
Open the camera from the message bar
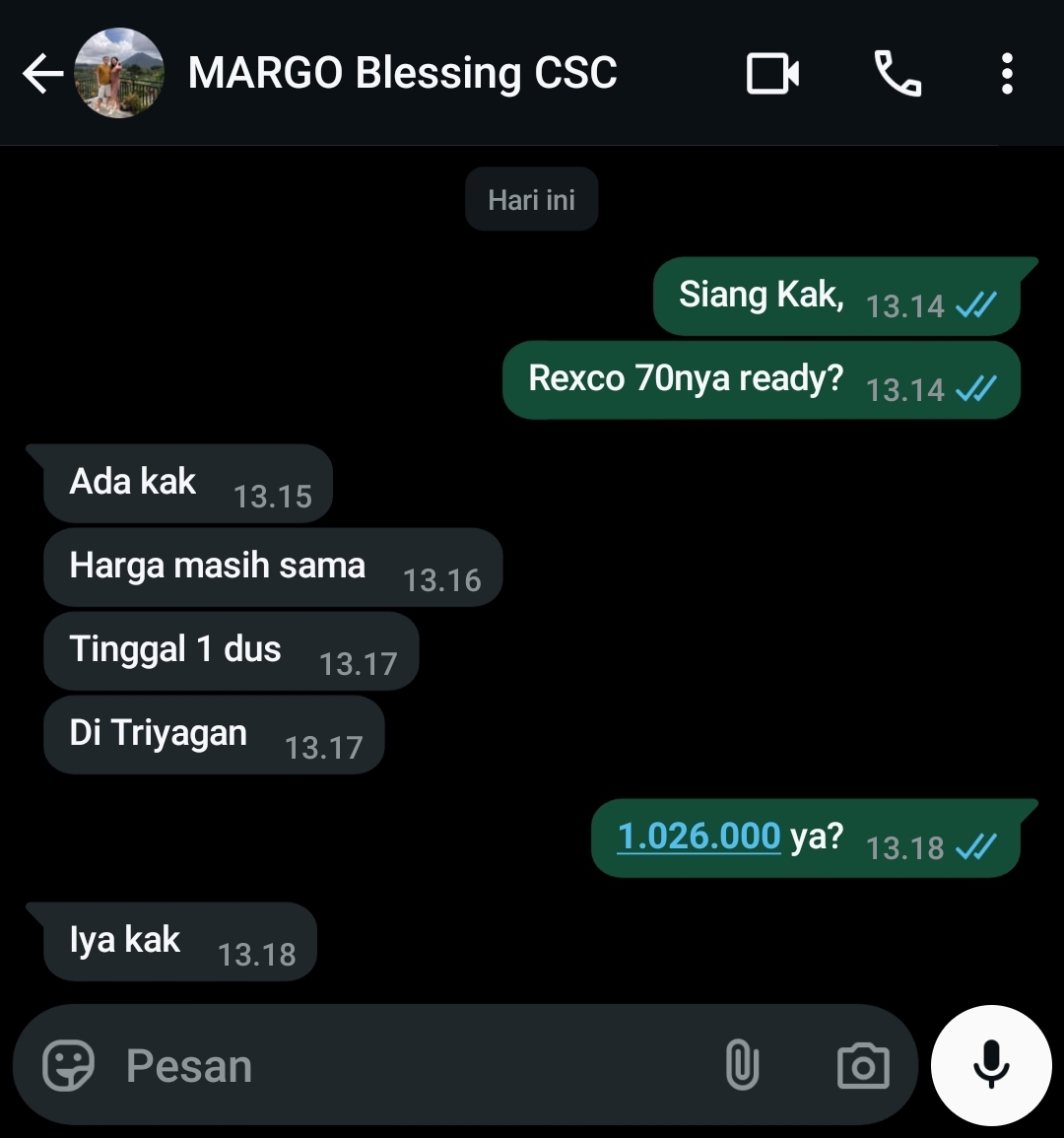863,1065
